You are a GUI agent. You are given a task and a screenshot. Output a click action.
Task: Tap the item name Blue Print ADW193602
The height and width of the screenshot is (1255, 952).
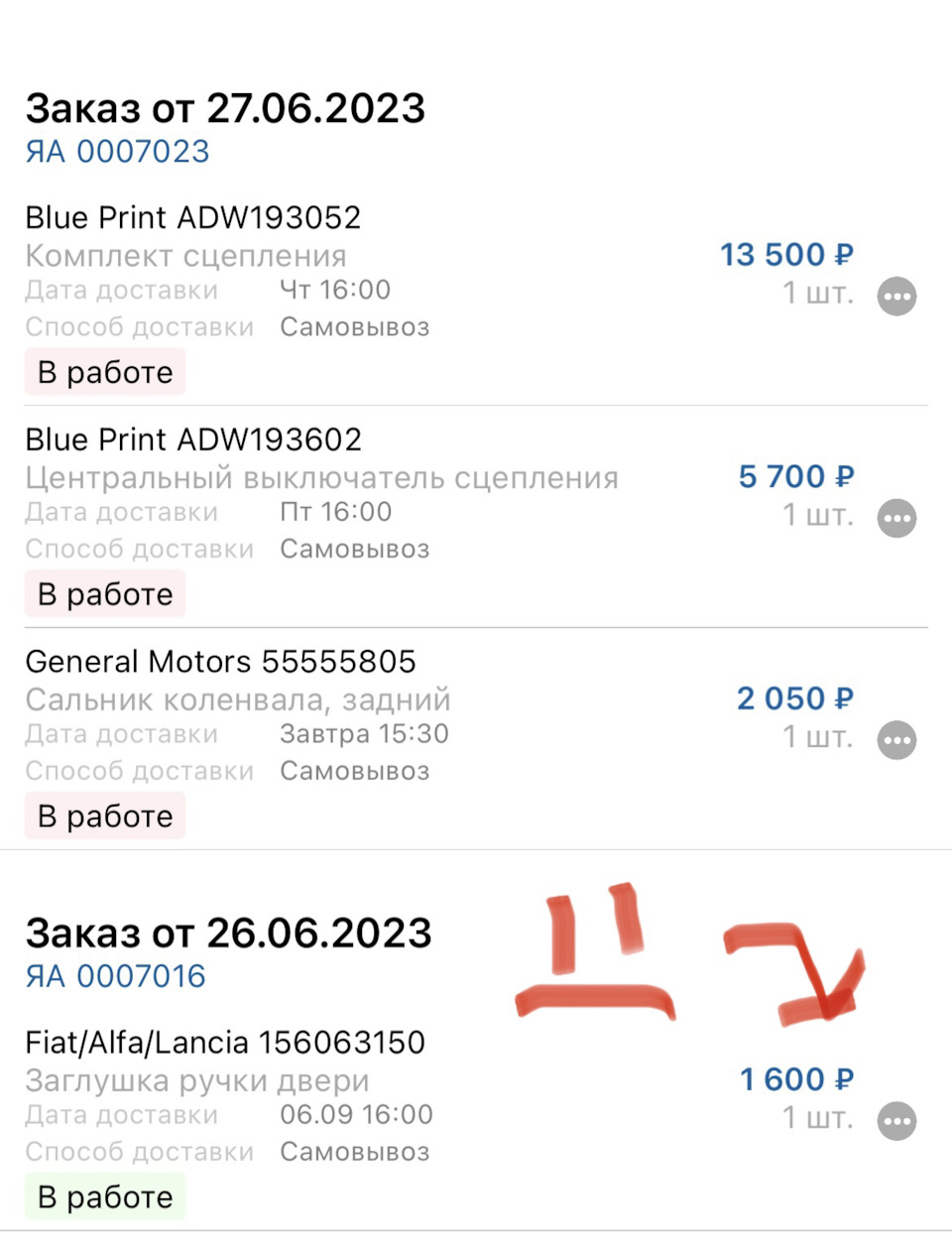tap(194, 439)
